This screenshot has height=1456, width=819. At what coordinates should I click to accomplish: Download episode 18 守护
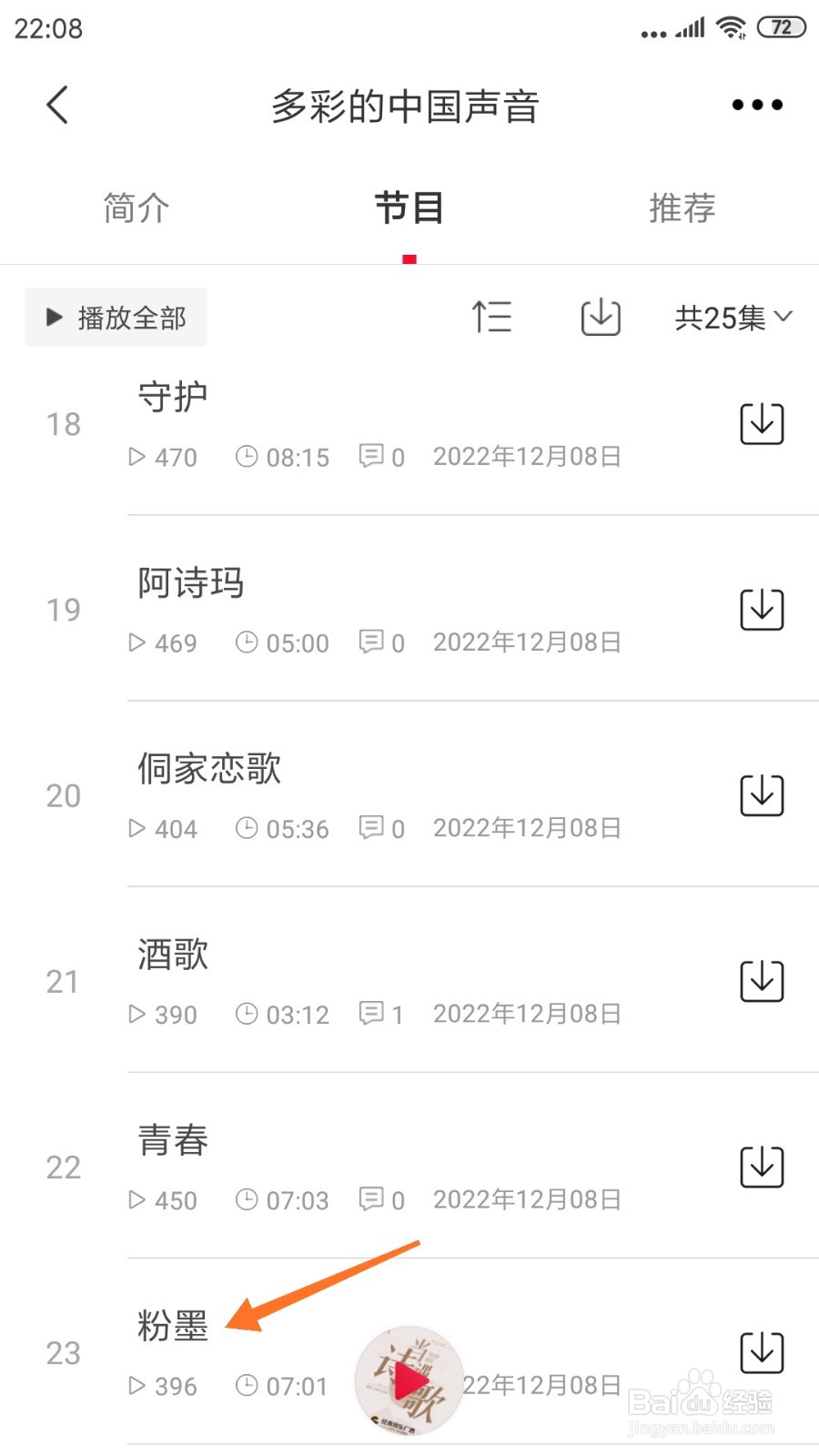(x=762, y=423)
